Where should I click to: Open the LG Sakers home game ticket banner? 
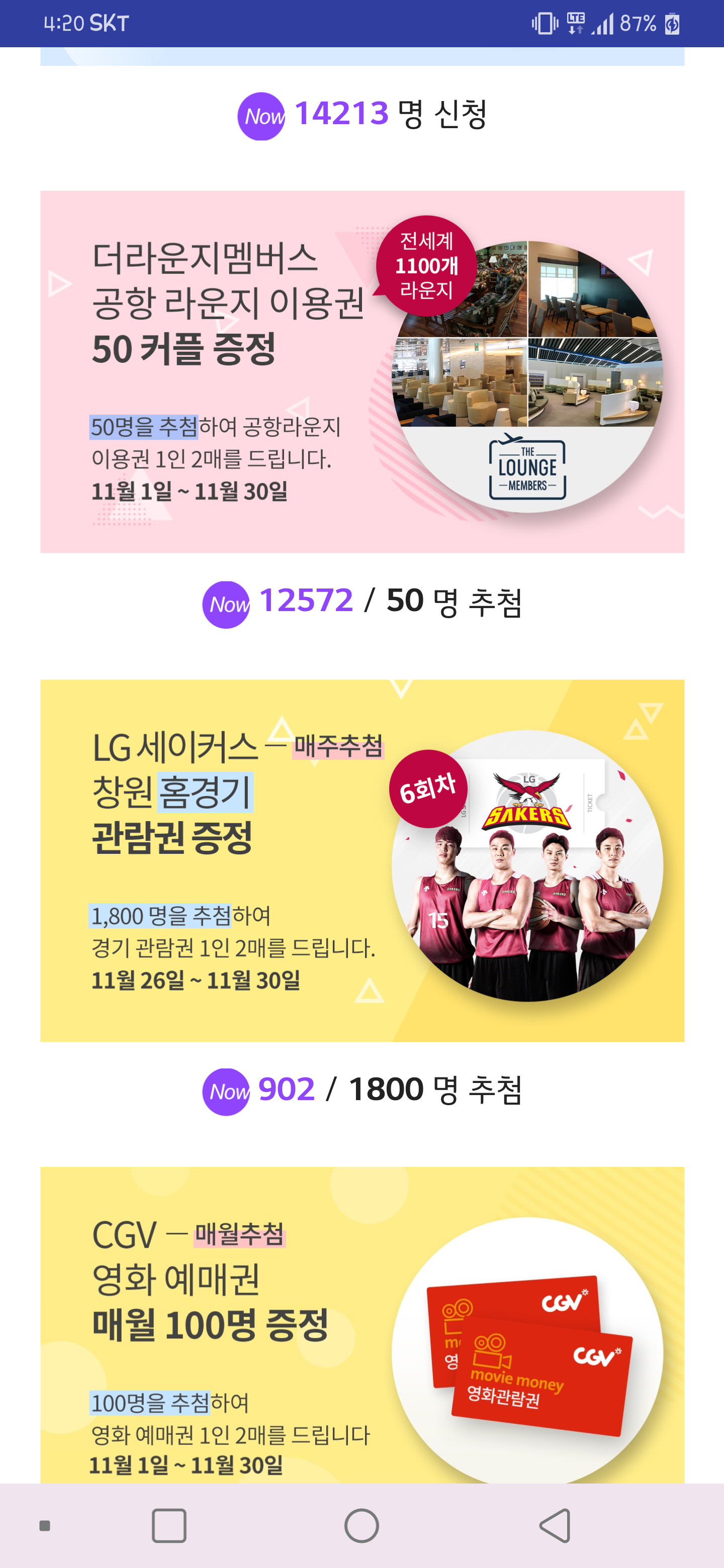click(361, 860)
